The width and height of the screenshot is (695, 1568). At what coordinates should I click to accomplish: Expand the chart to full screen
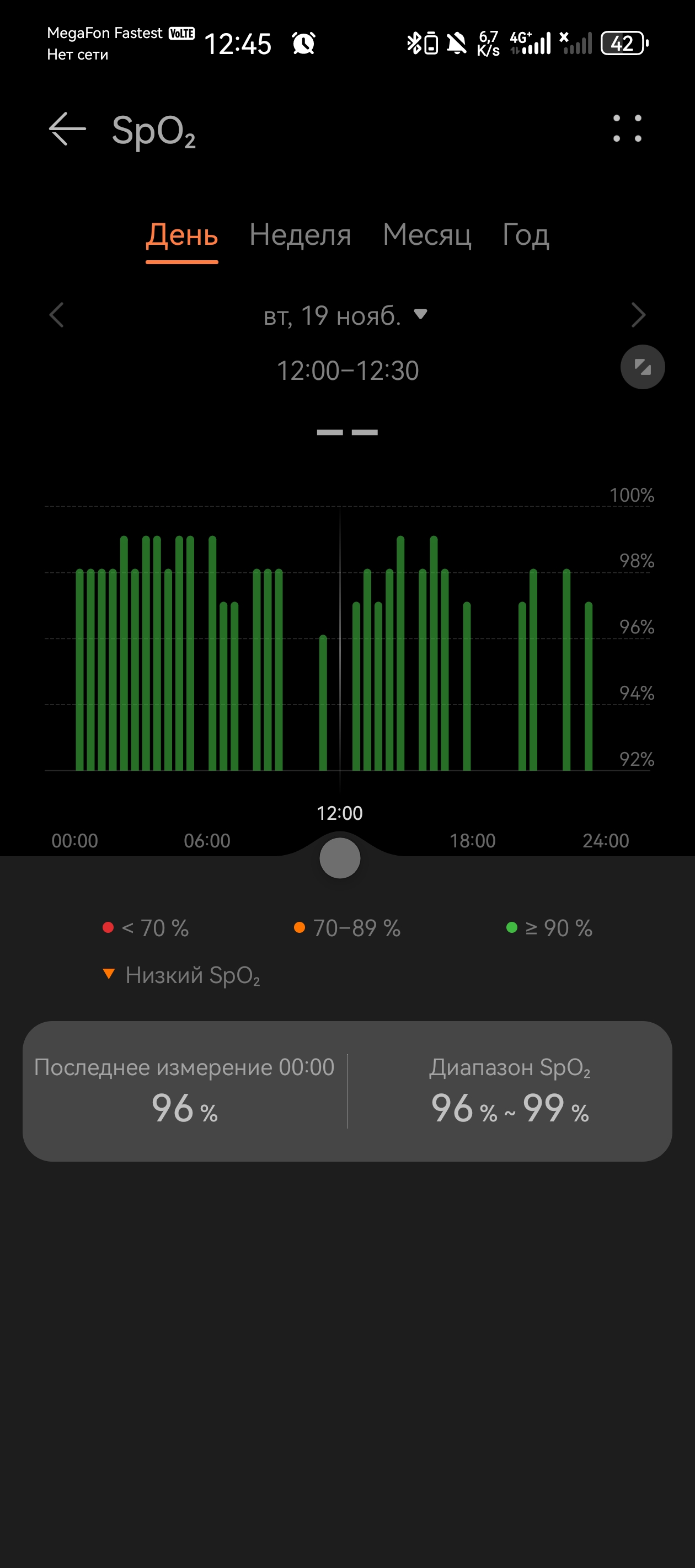642,367
